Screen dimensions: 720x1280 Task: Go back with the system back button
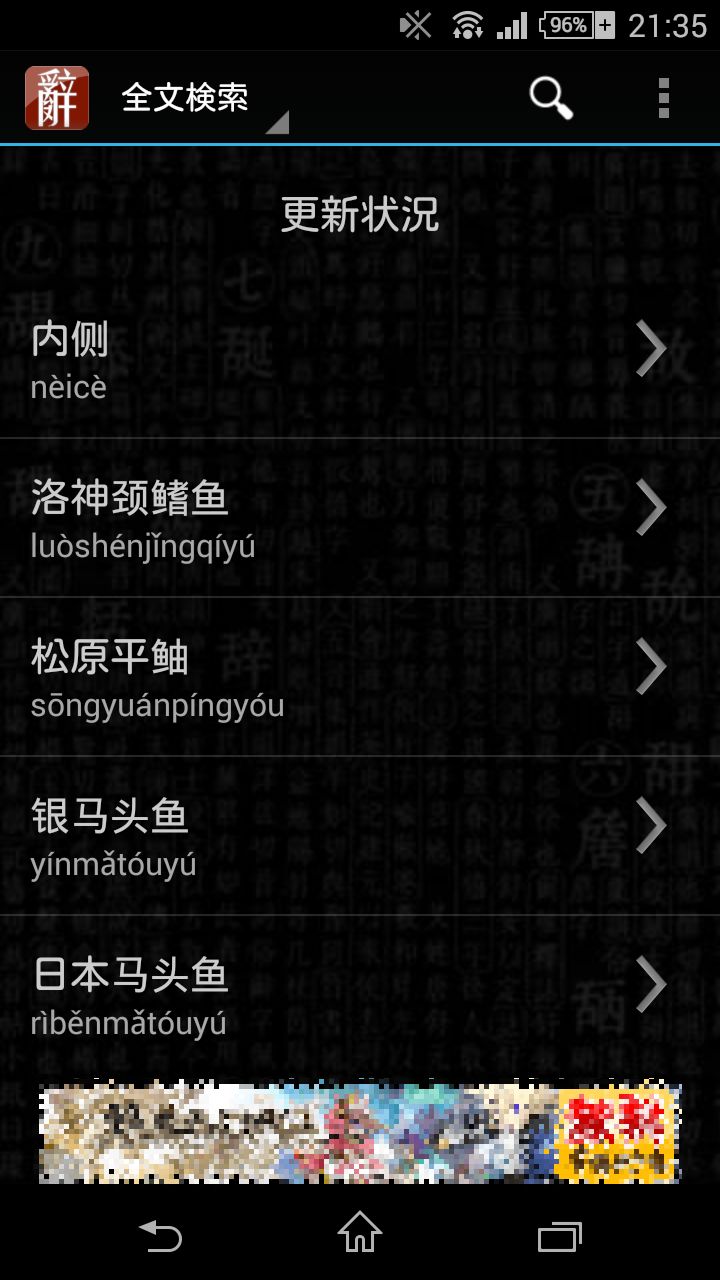pos(160,1236)
